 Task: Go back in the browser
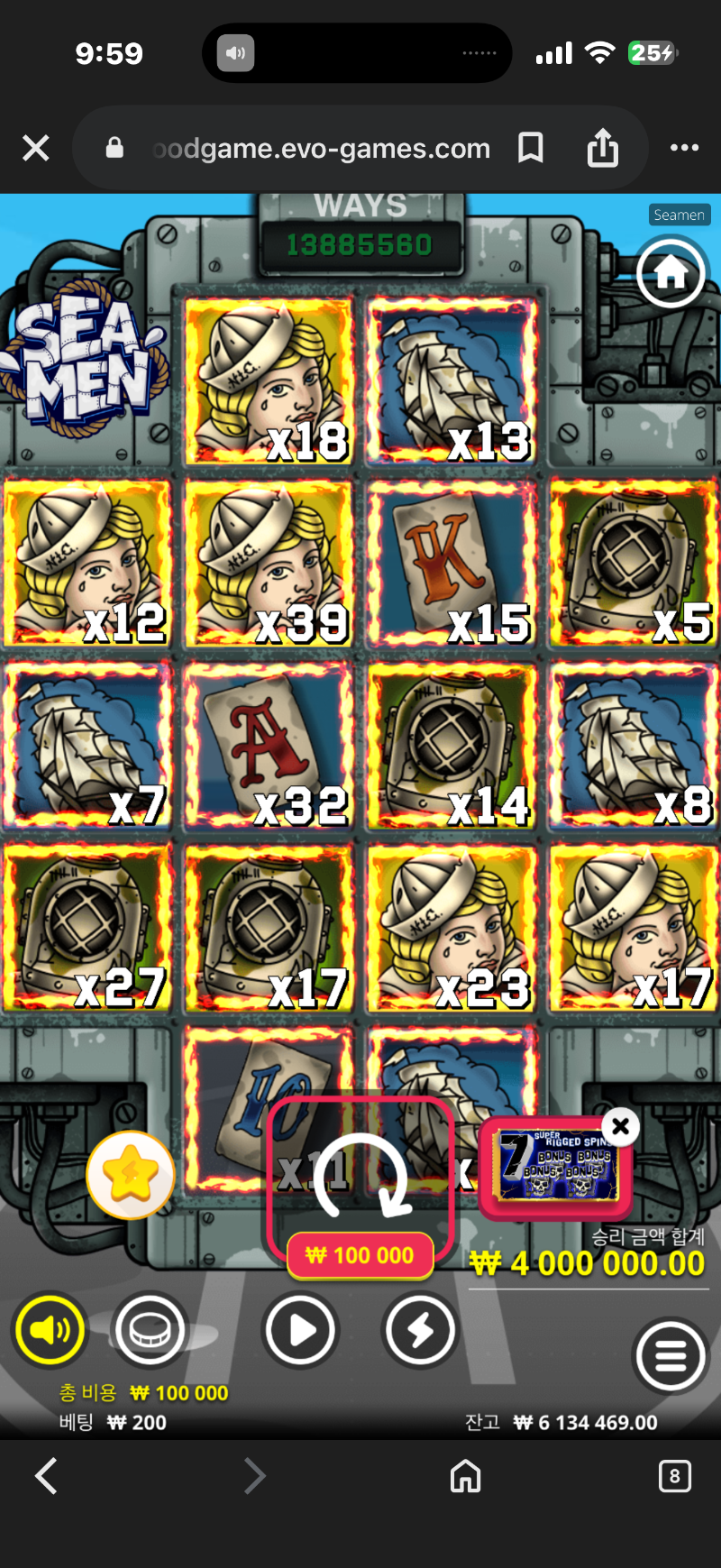pyautogui.click(x=47, y=1476)
